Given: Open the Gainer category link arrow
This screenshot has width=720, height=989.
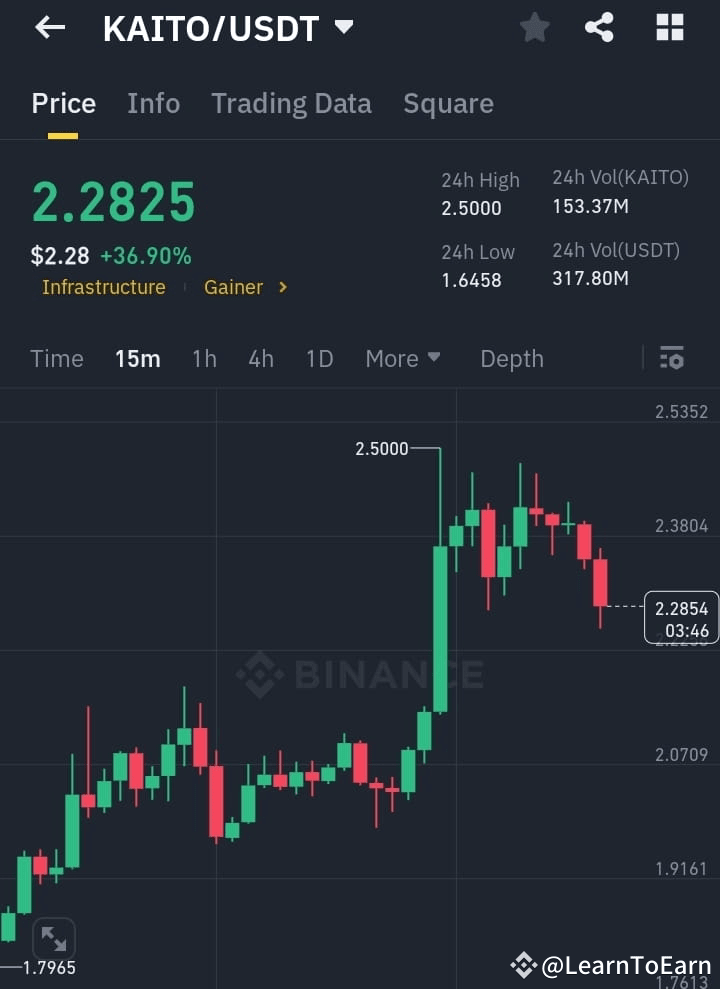Looking at the screenshot, I should pos(282,287).
